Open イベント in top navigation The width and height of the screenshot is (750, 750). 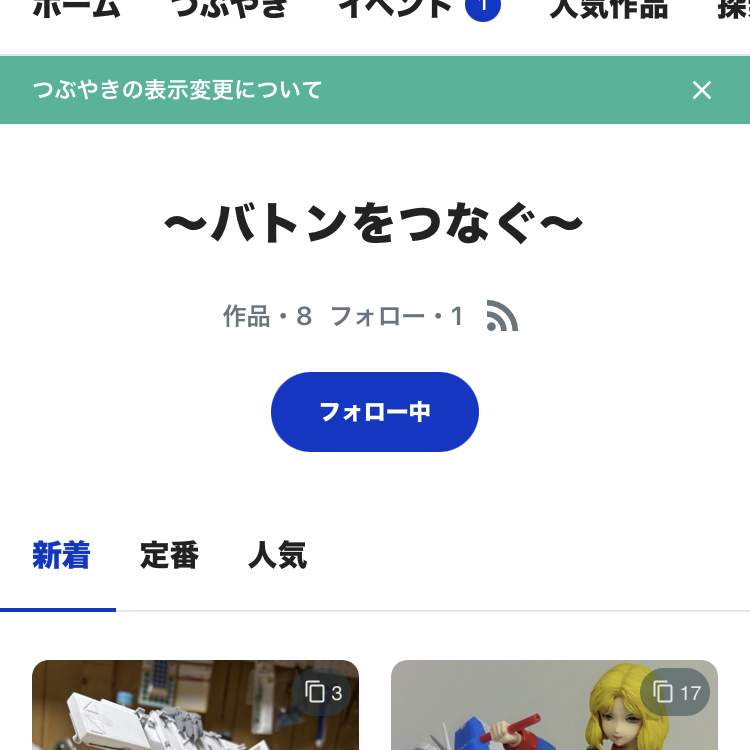[x=395, y=10]
